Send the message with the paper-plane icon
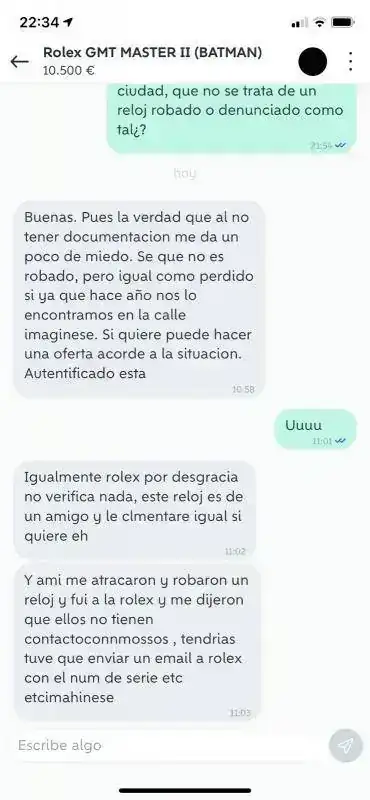This screenshot has width=370, height=800. pos(346,746)
